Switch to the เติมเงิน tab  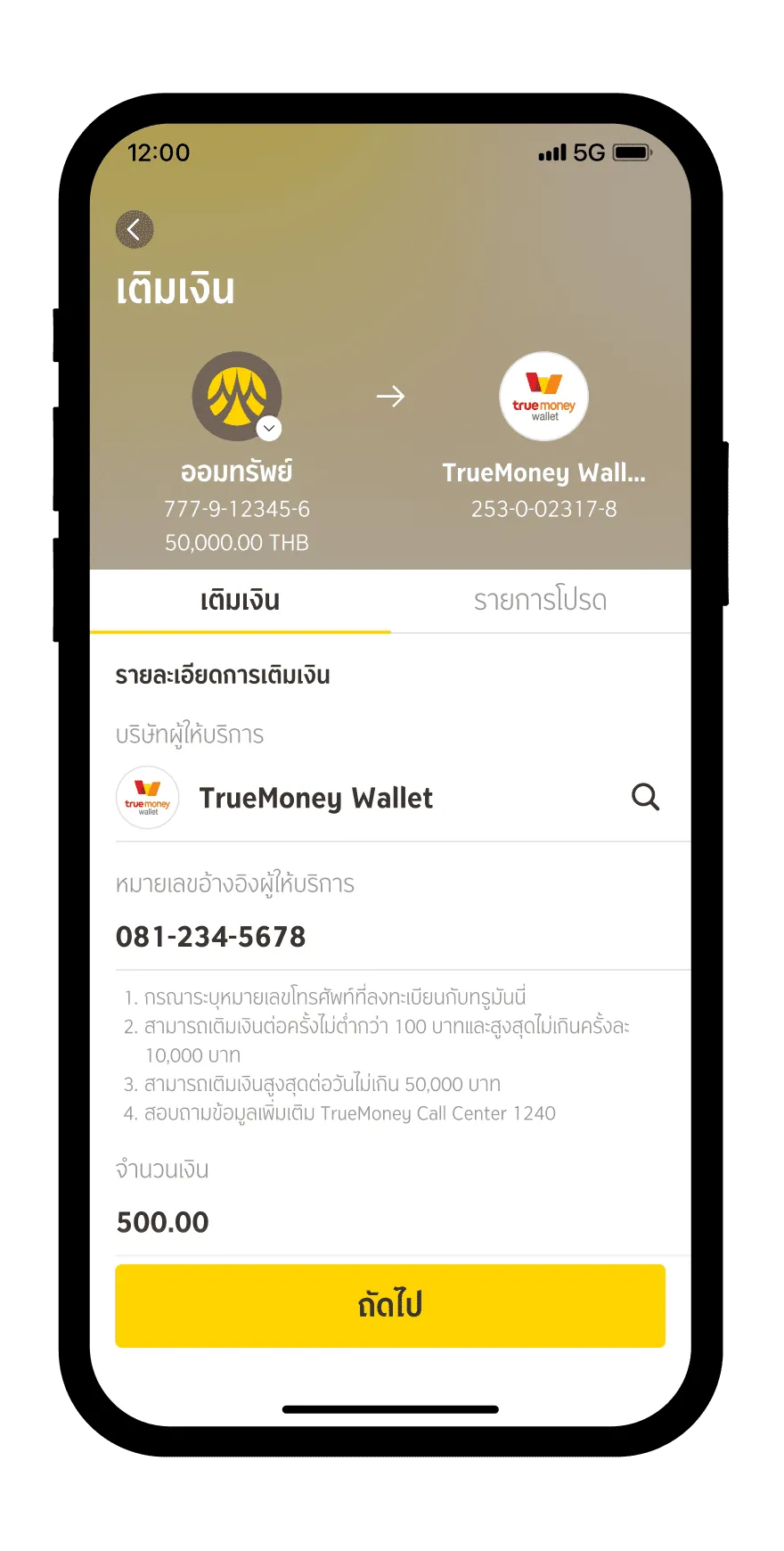(x=240, y=601)
